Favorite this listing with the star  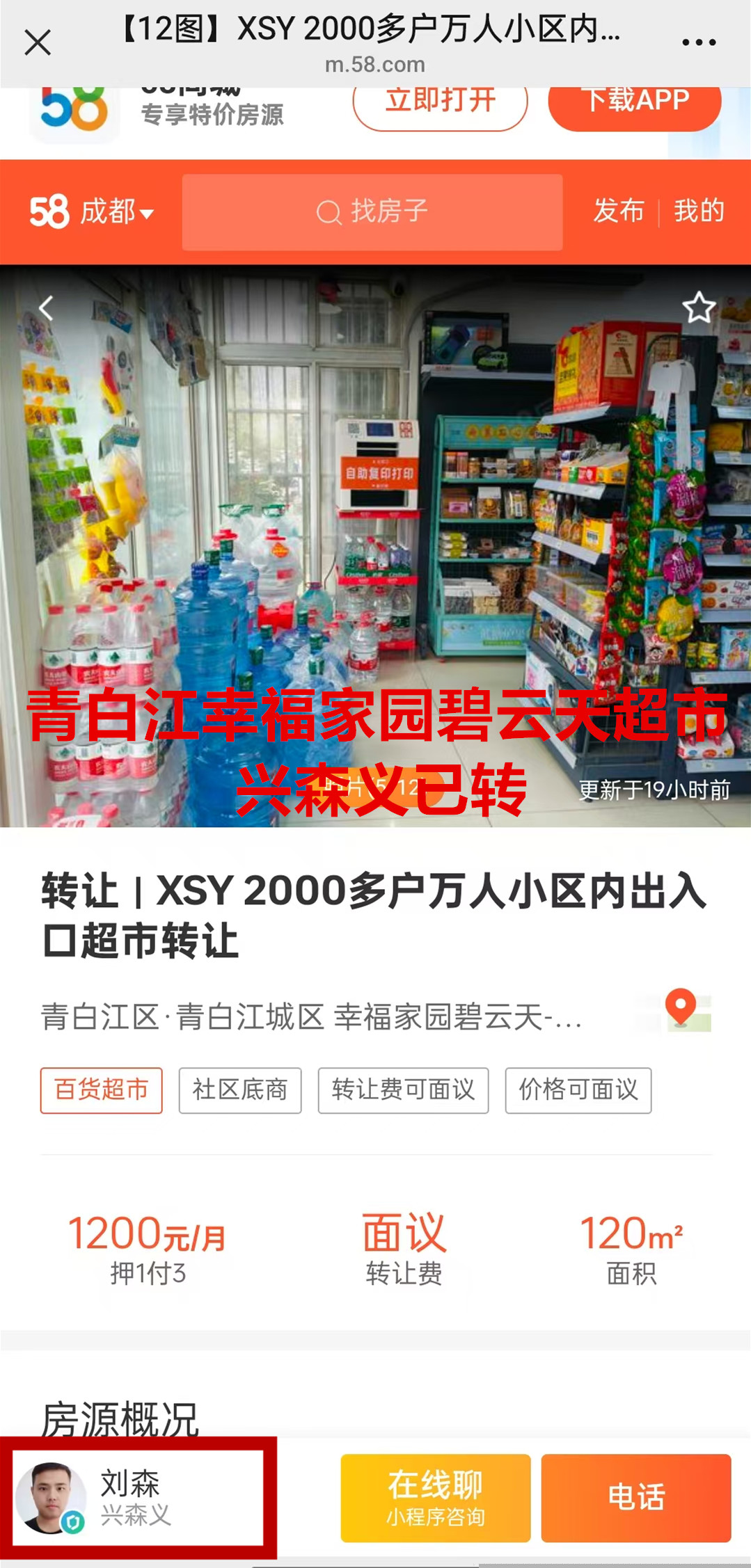tap(698, 307)
